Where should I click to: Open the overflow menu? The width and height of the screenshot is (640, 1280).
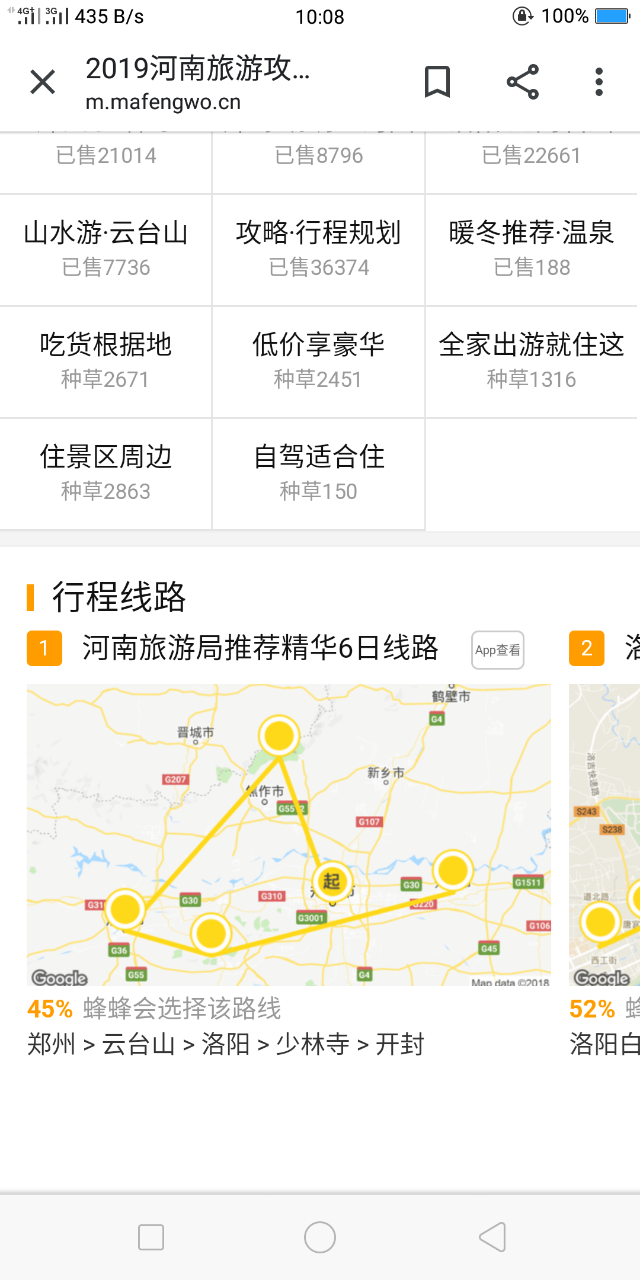(598, 82)
